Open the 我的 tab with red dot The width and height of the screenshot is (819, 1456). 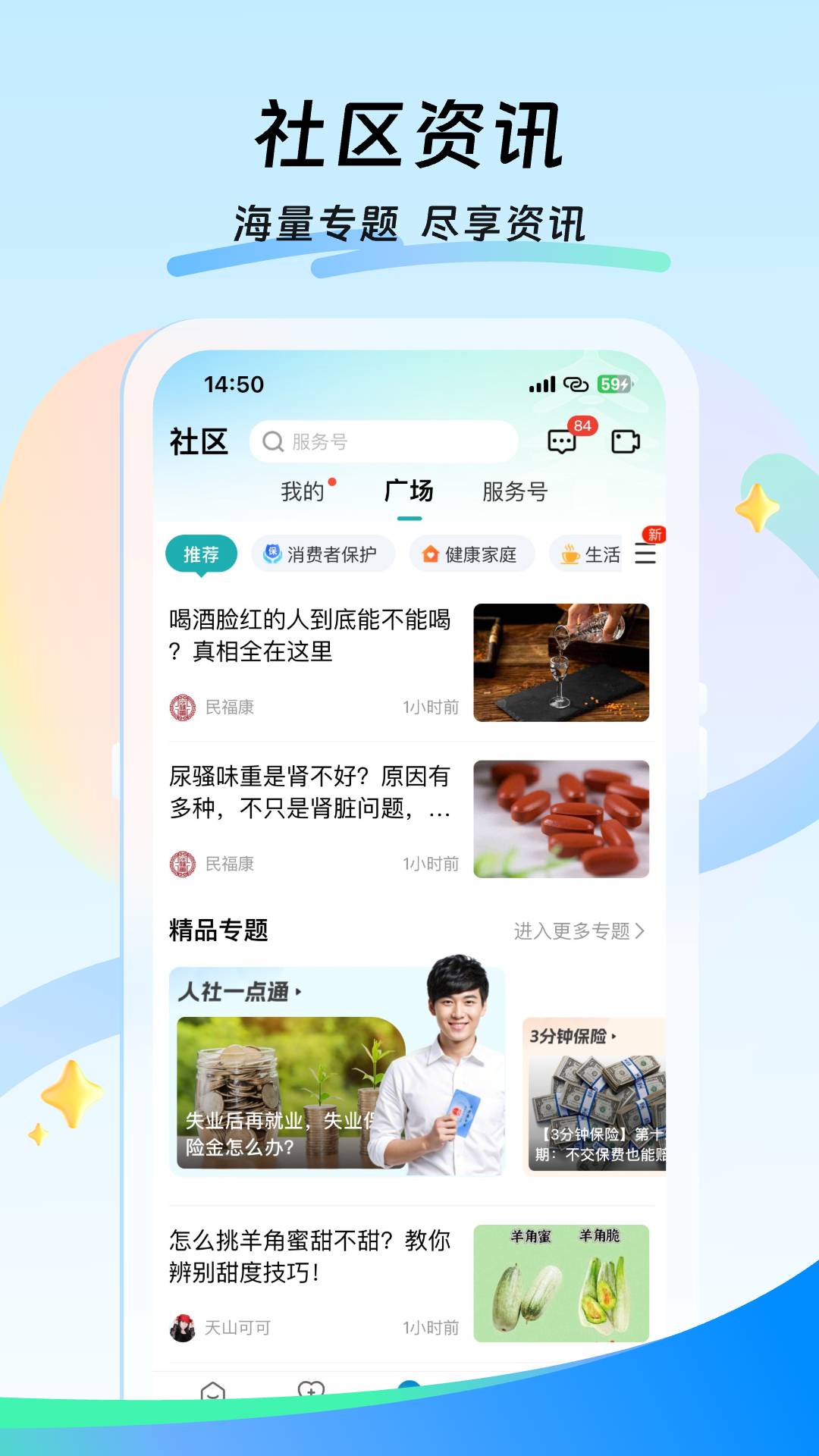pos(303,493)
